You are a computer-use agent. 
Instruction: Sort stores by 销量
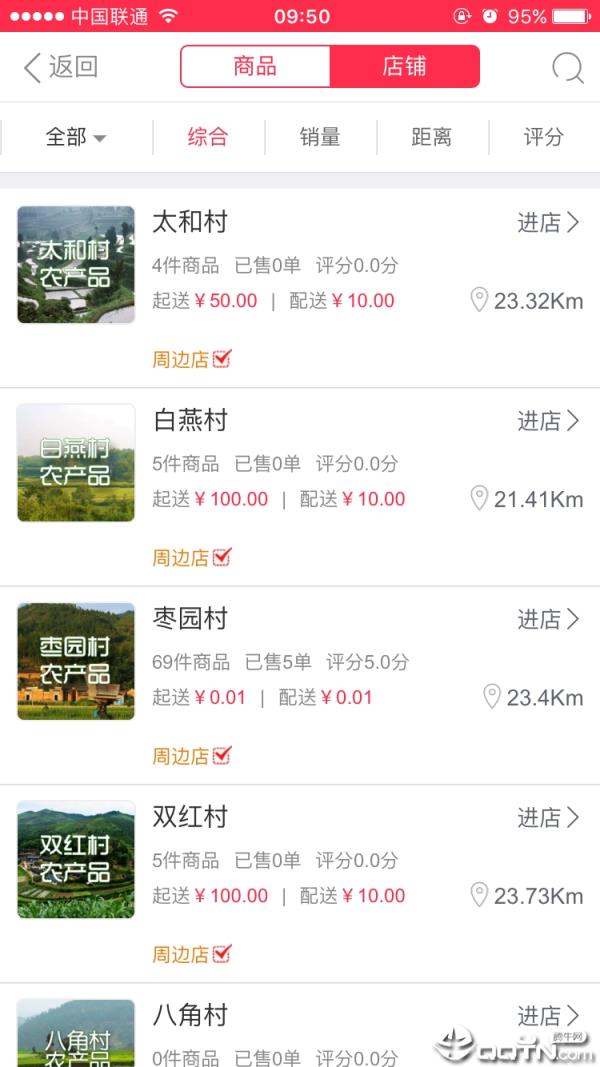[320, 137]
